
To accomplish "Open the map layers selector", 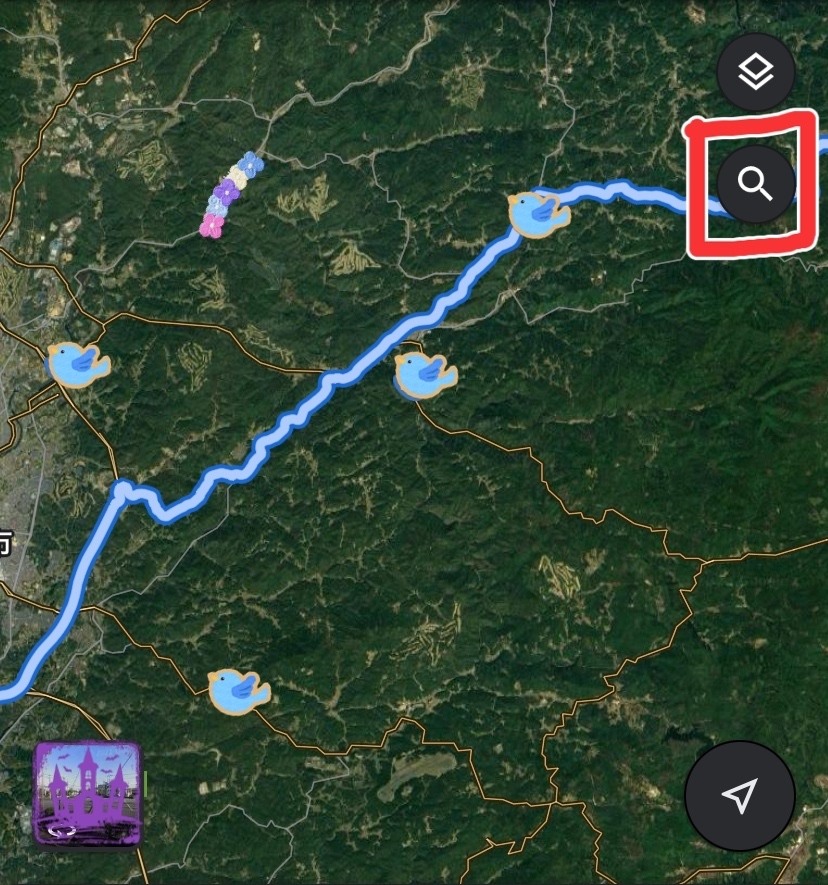I will point(756,71).
